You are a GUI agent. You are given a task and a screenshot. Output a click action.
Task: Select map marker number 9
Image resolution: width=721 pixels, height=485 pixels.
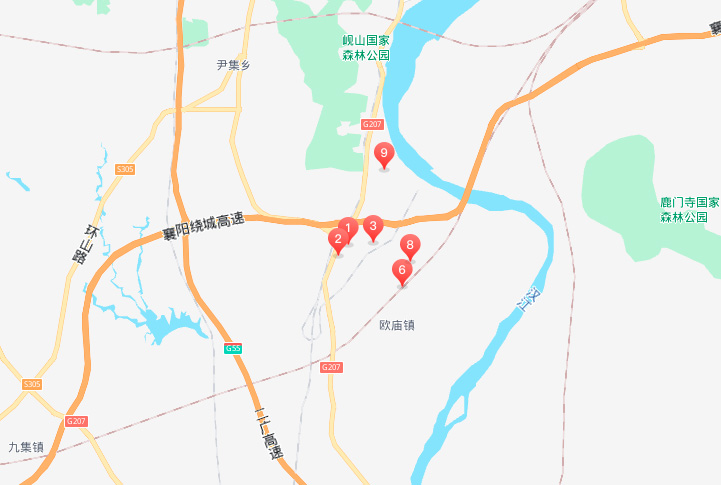coord(383,154)
